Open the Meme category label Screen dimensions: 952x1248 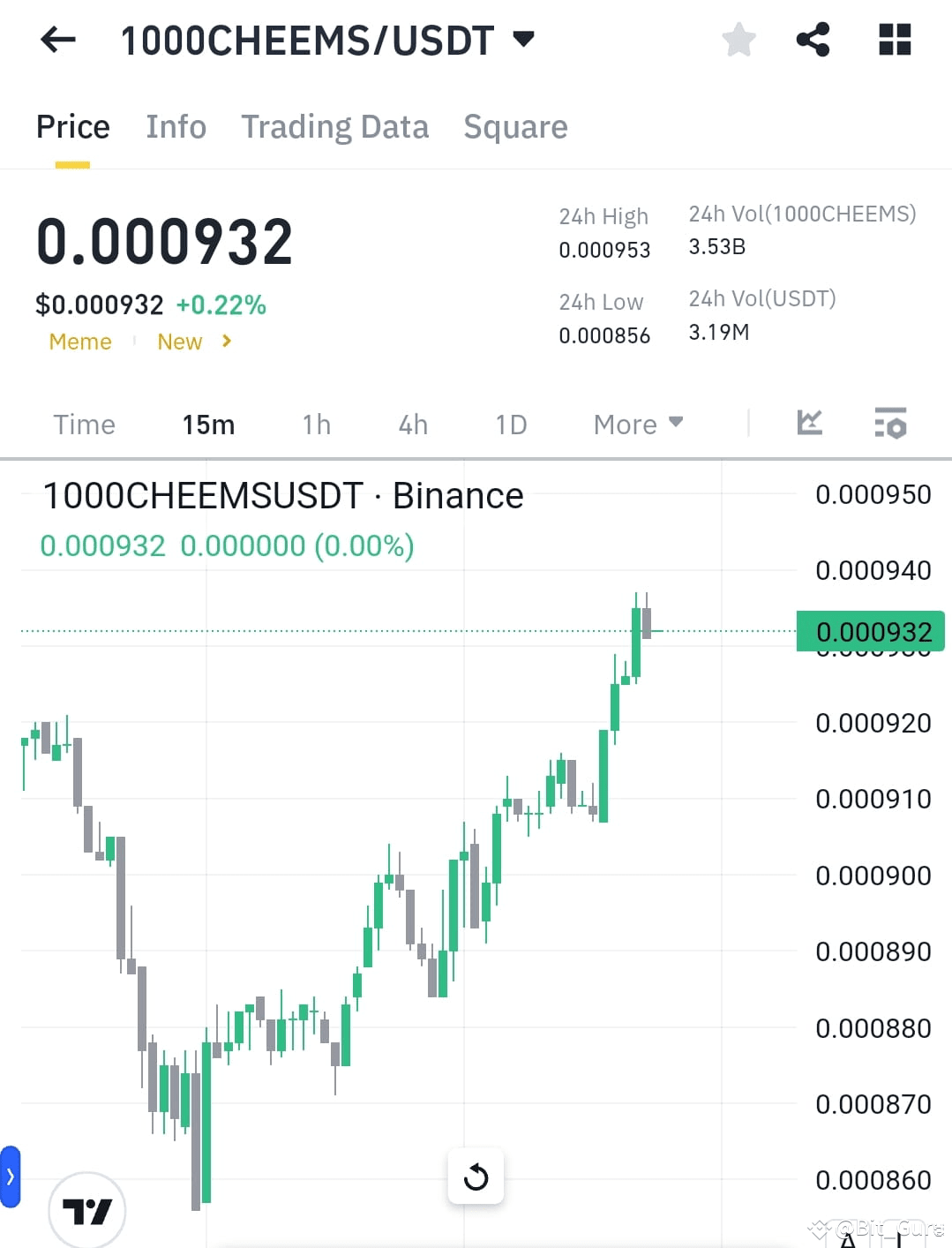point(79,342)
